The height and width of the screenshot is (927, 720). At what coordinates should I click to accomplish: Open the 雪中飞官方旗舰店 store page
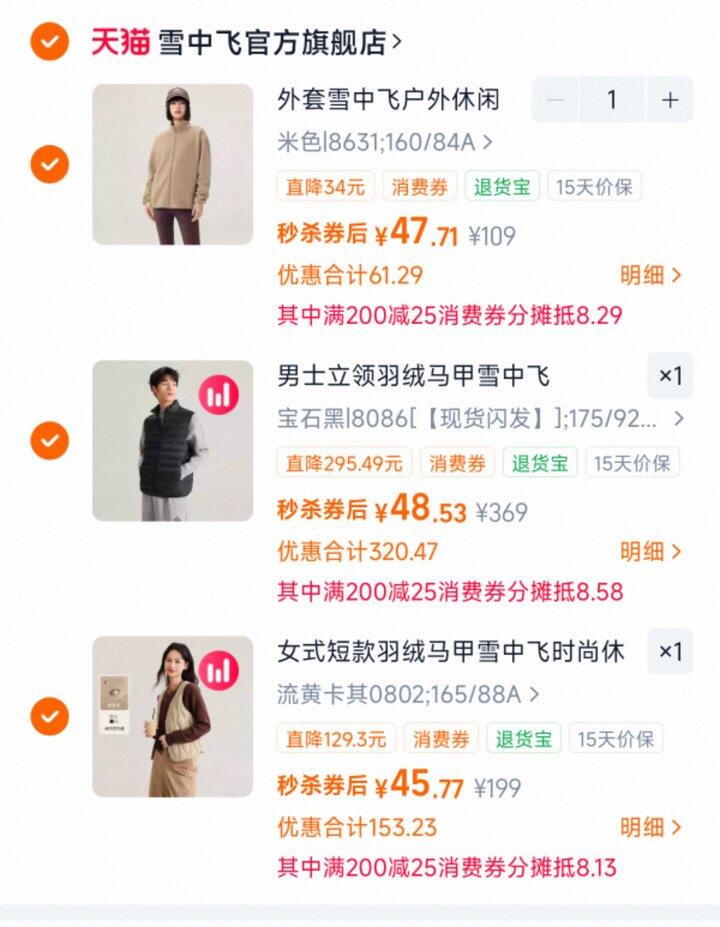(x=272, y=42)
